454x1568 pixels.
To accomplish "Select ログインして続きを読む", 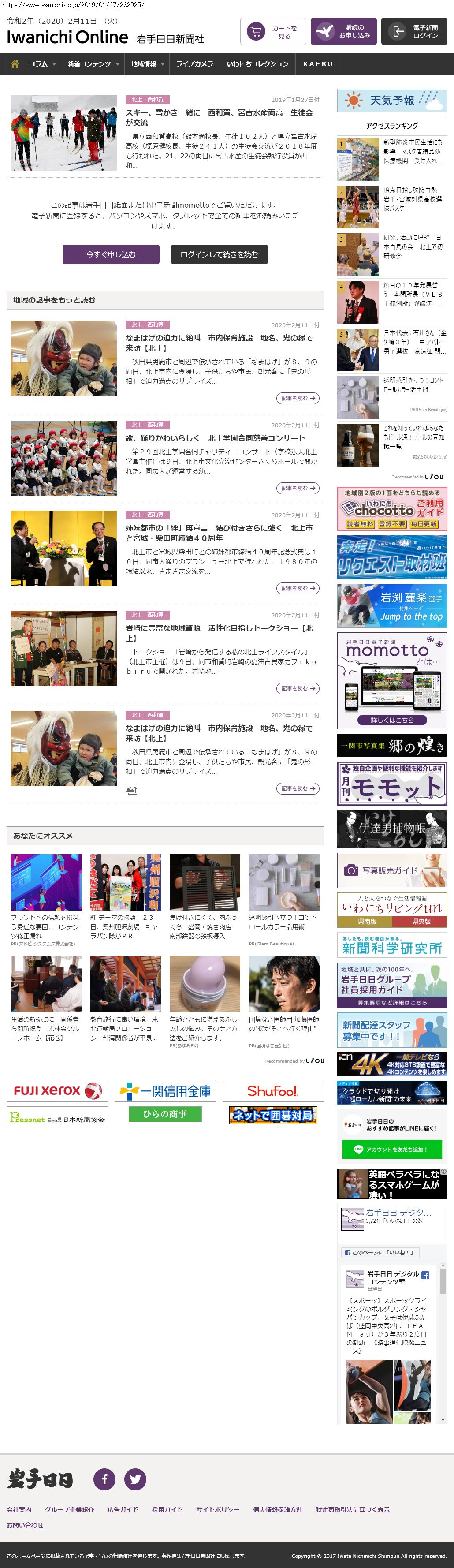I will pos(219,254).
